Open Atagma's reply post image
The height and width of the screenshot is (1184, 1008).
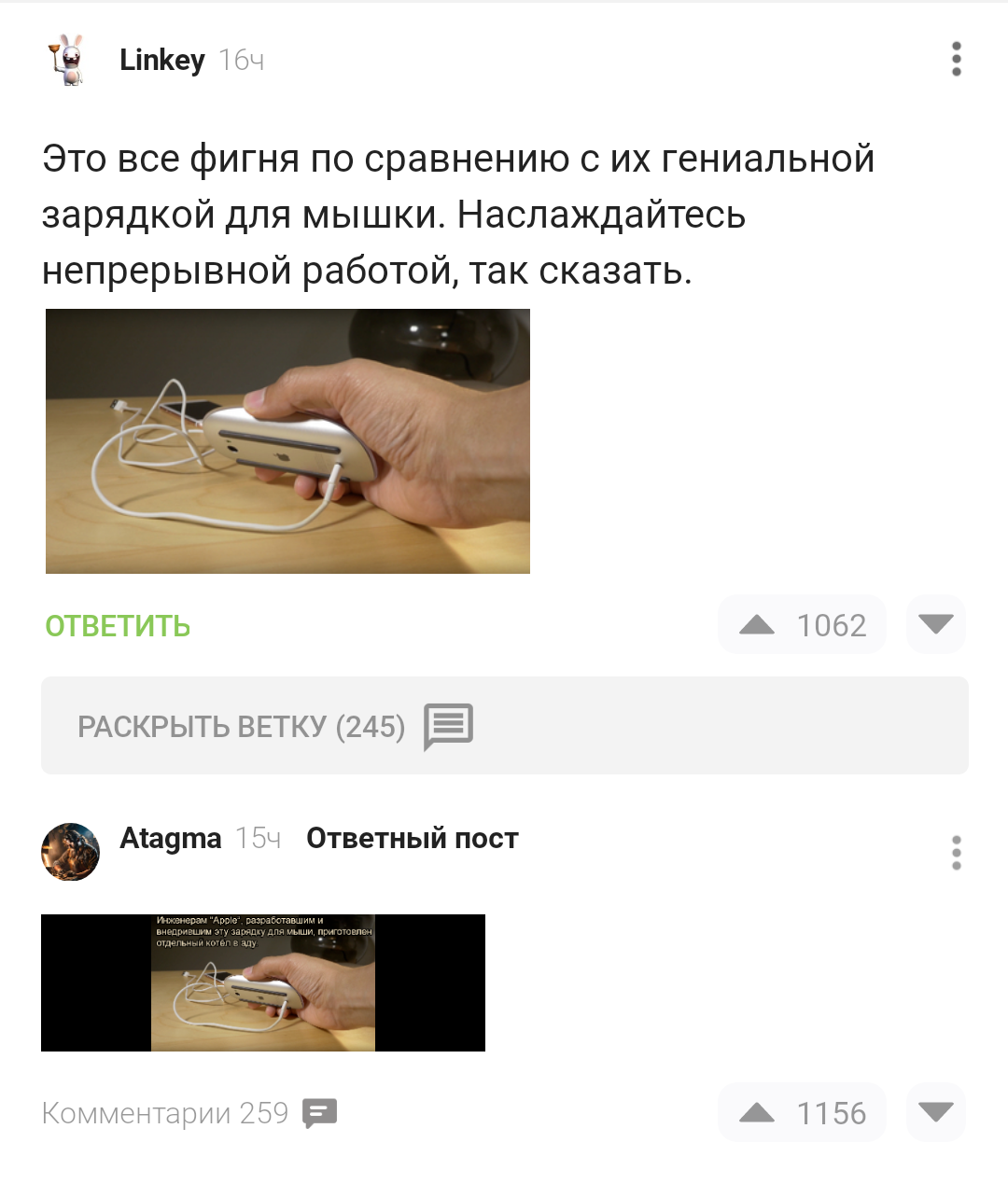click(263, 982)
